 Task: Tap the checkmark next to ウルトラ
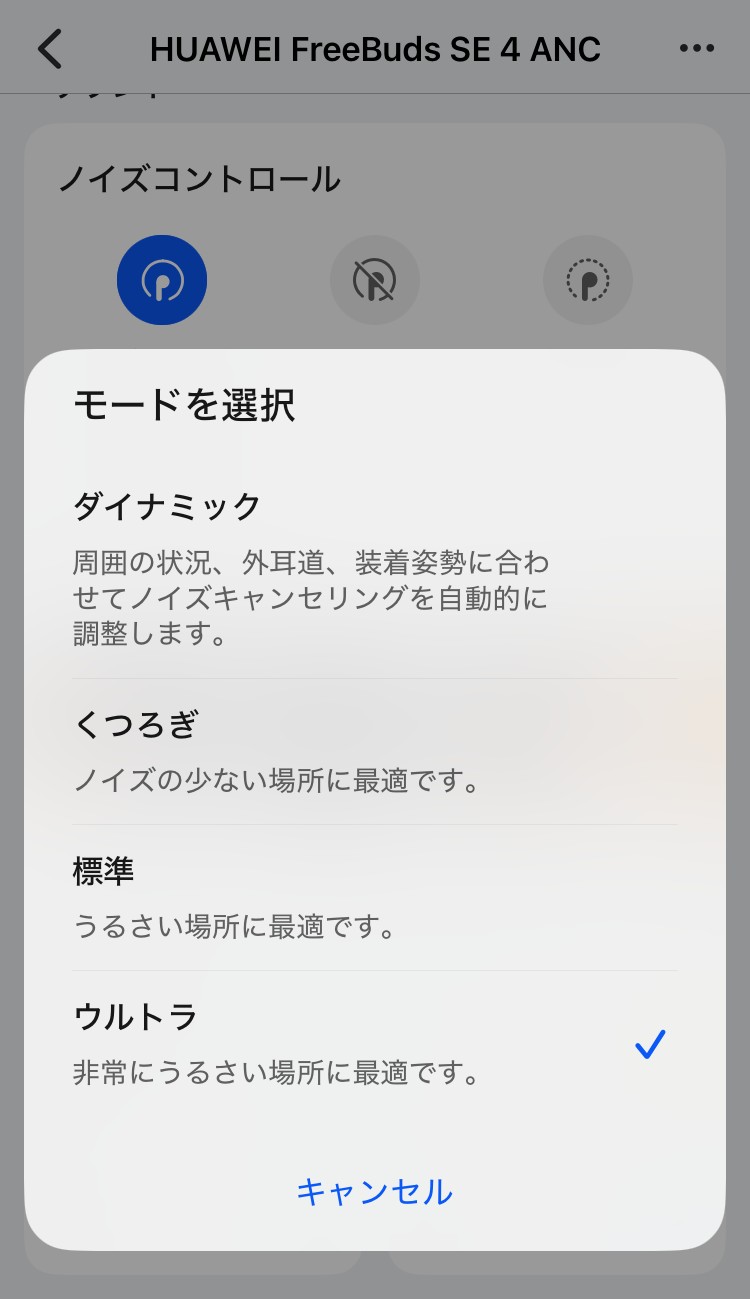click(650, 1044)
